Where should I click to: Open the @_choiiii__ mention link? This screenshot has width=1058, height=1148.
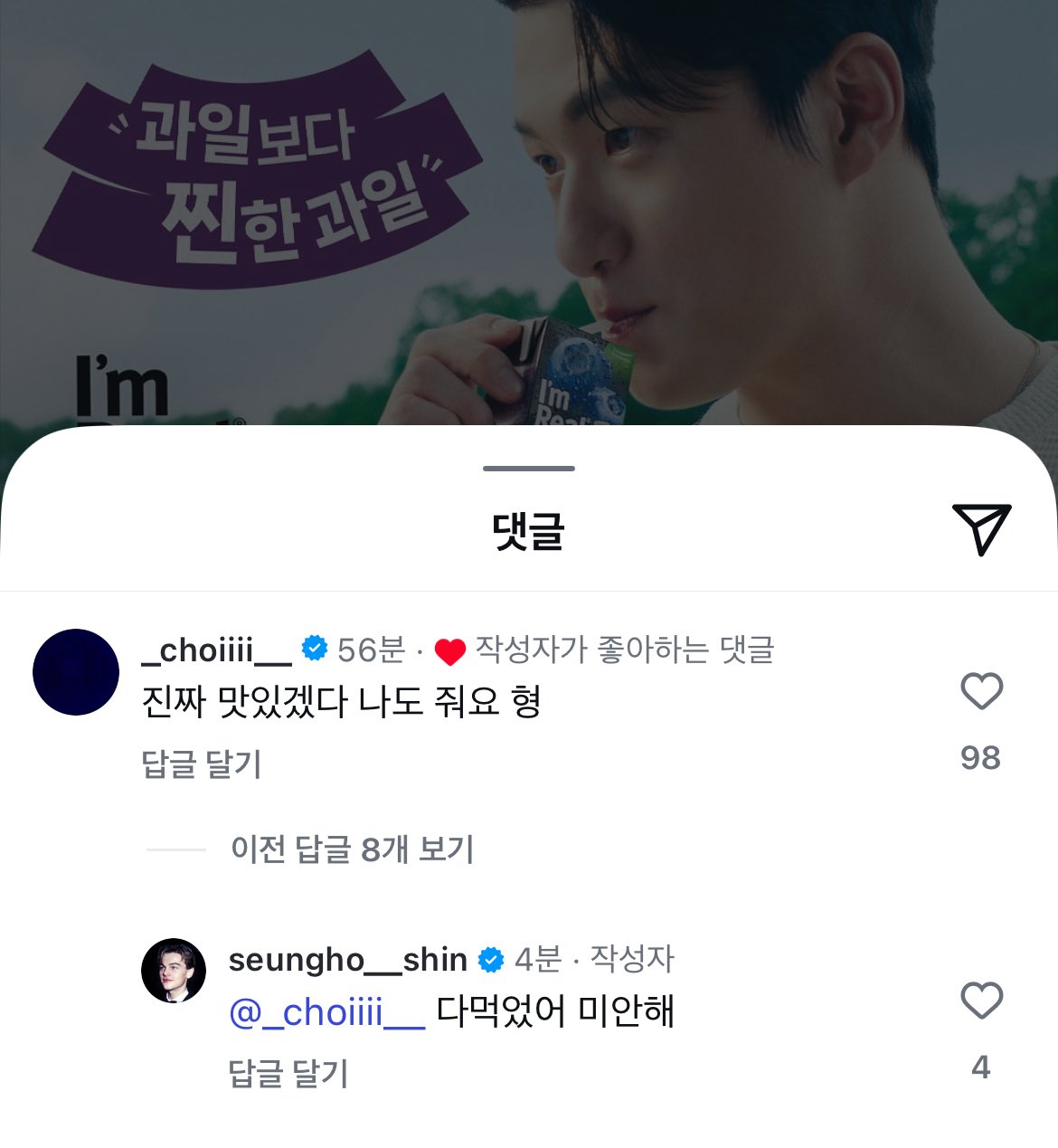pos(327,1012)
